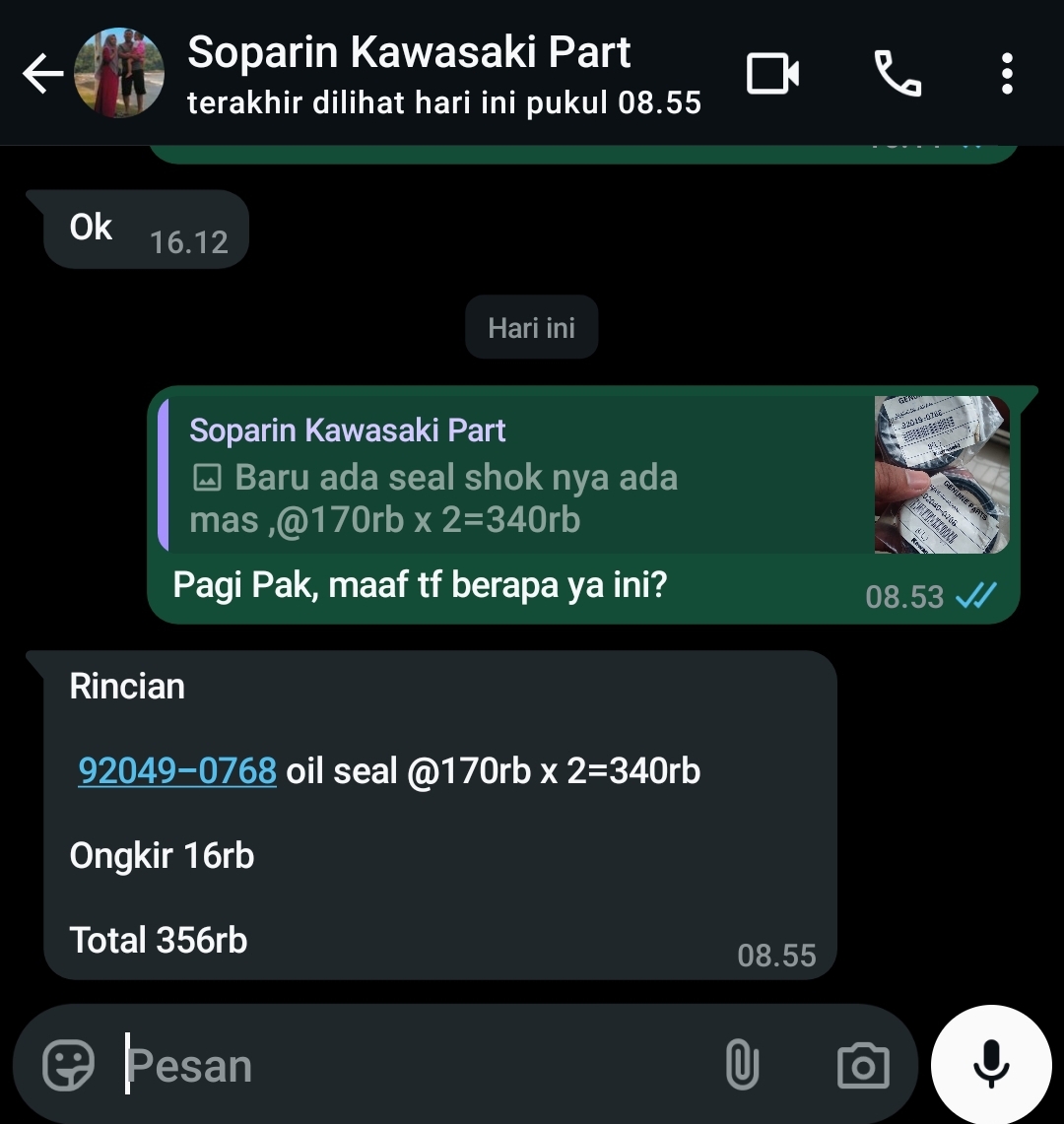Tap the 92049-0768 part number link
1064x1124 pixels.
(x=177, y=770)
